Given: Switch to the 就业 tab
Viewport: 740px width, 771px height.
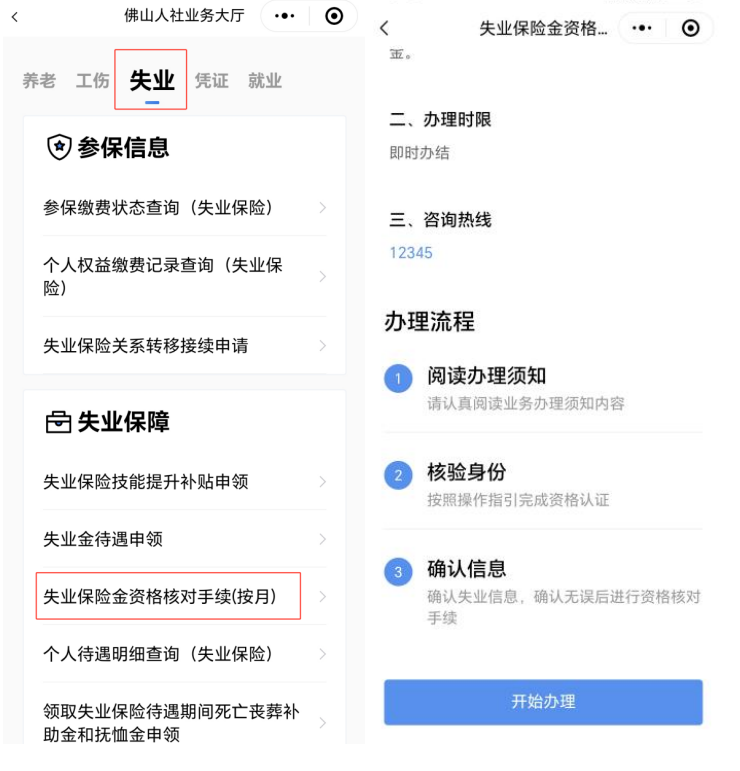Looking at the screenshot, I should coord(265,81).
